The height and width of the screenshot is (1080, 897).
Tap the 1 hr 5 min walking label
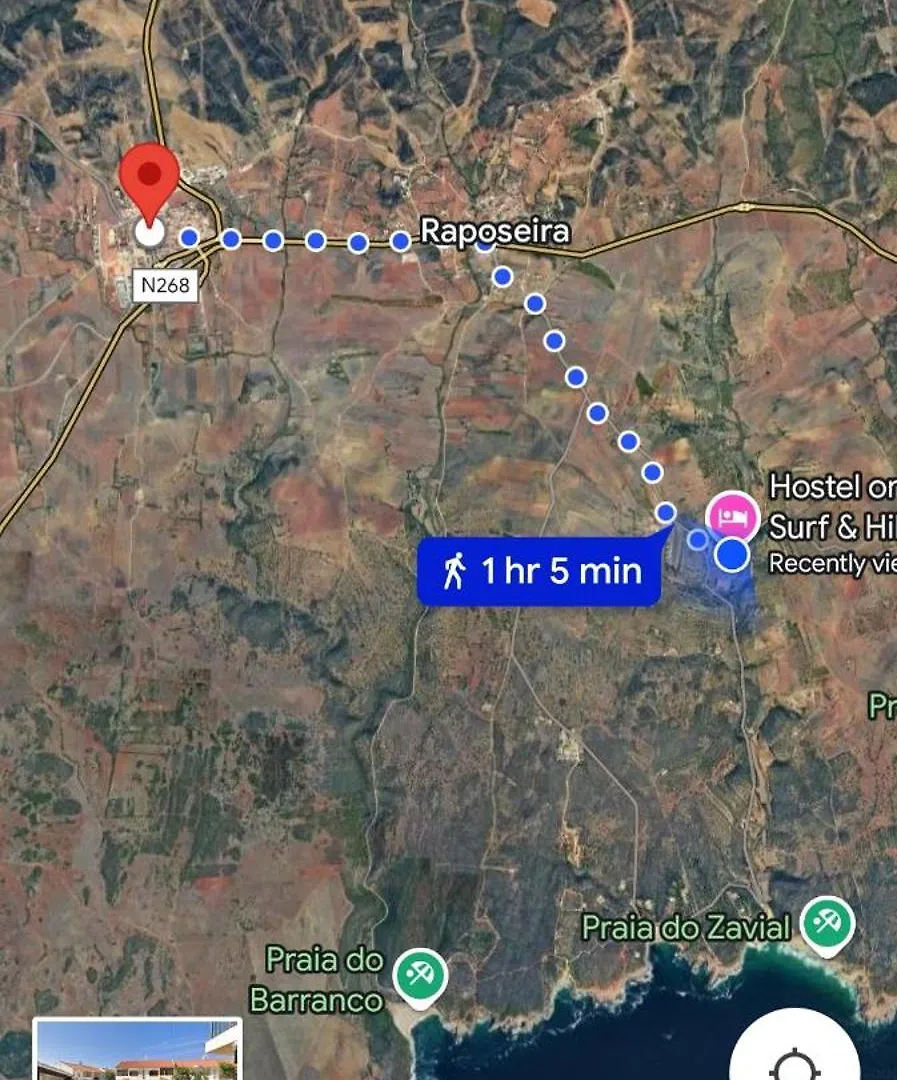(541, 571)
